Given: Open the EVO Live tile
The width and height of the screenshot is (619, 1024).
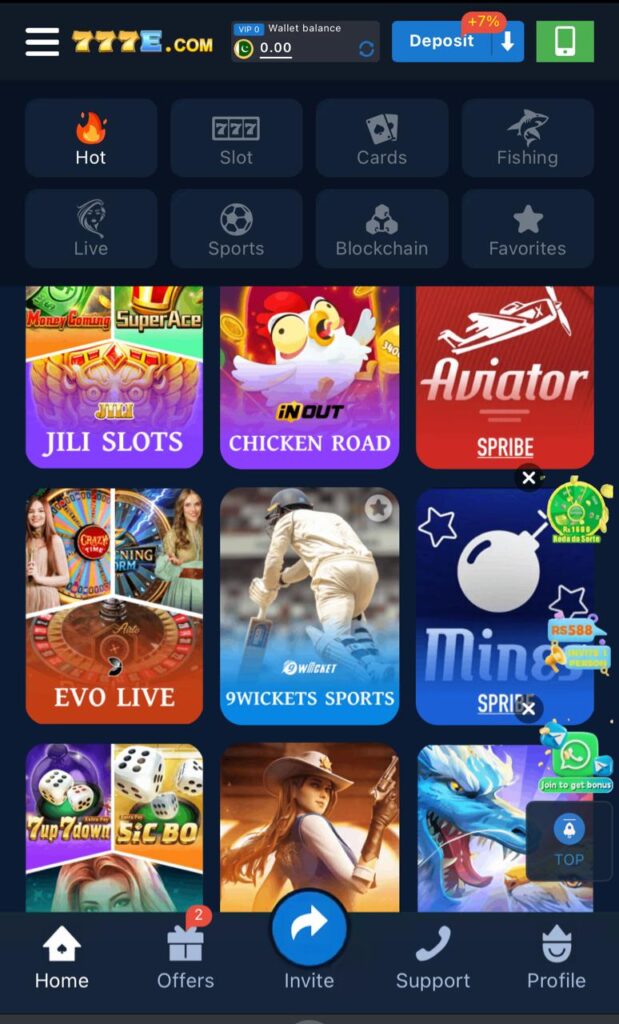Looking at the screenshot, I should 114,606.
